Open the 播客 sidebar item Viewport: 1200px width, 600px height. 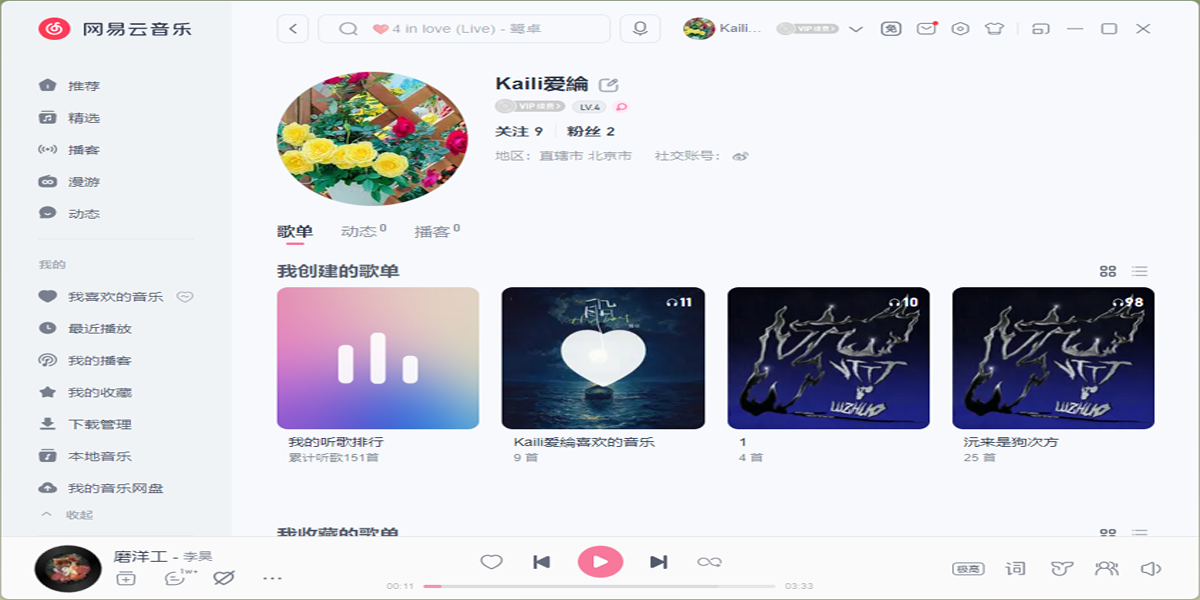[x=84, y=150]
